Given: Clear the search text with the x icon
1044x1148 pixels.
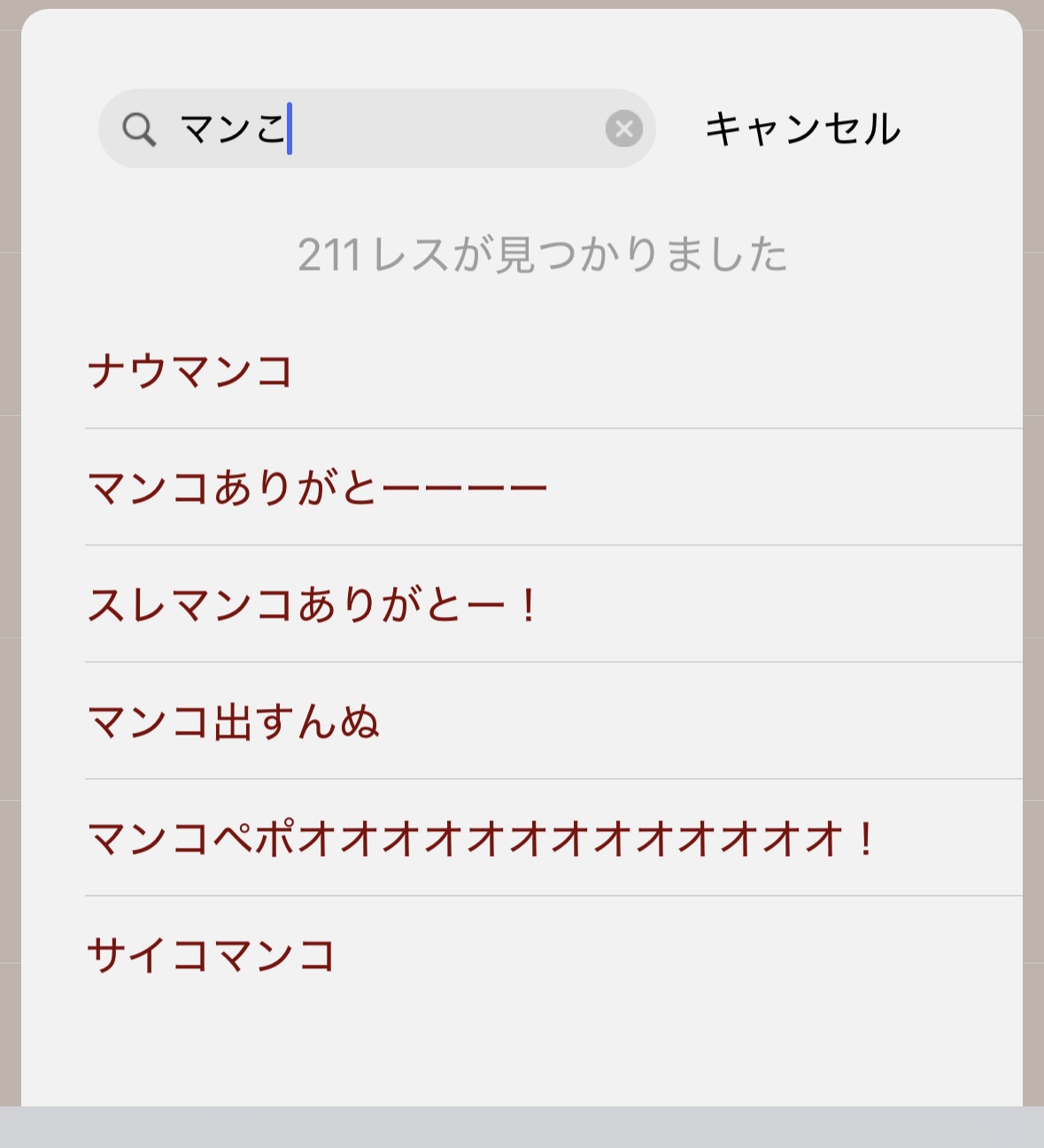Looking at the screenshot, I should (623, 129).
